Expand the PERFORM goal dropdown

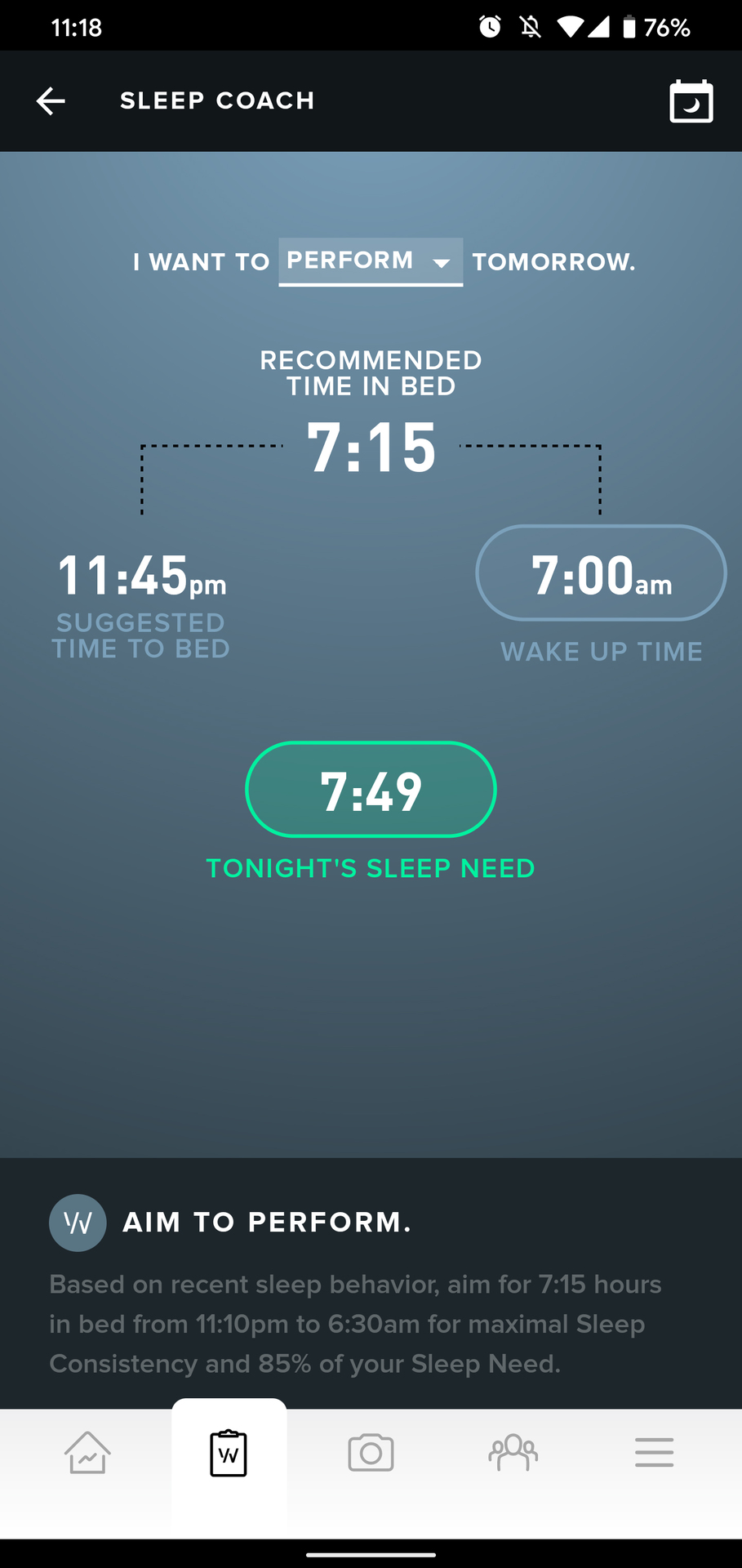(x=371, y=261)
